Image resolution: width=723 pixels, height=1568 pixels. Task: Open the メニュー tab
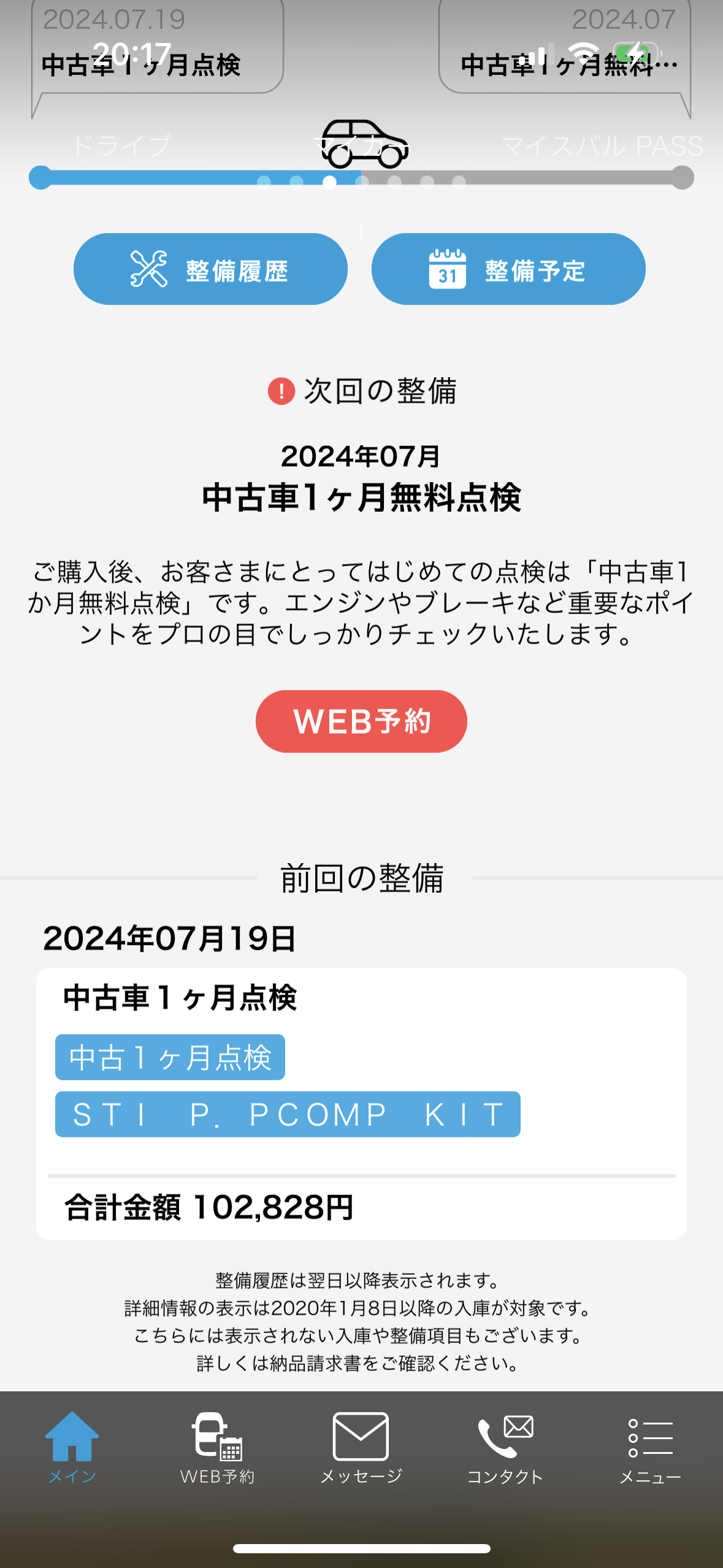coord(650,1448)
